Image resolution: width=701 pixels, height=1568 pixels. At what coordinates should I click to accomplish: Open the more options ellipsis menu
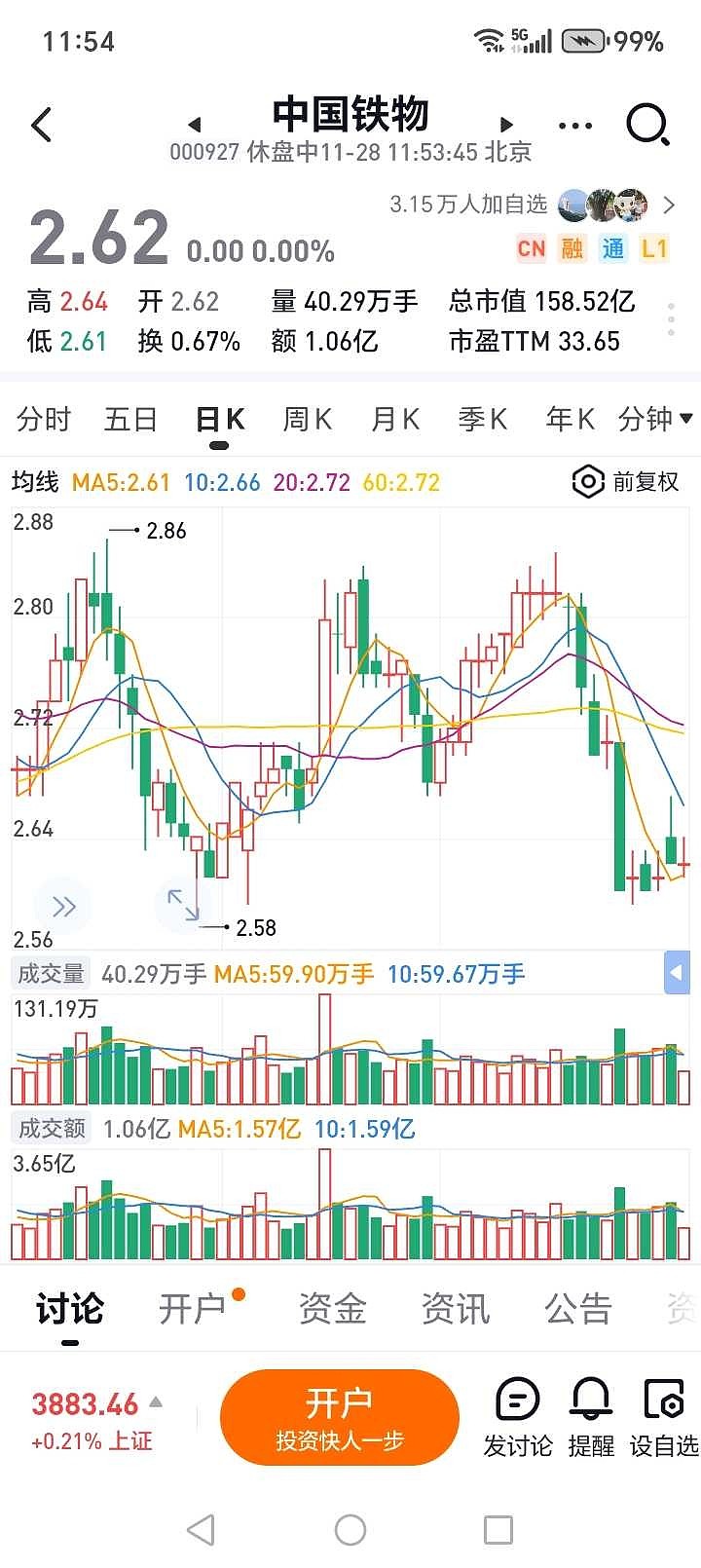[x=572, y=125]
